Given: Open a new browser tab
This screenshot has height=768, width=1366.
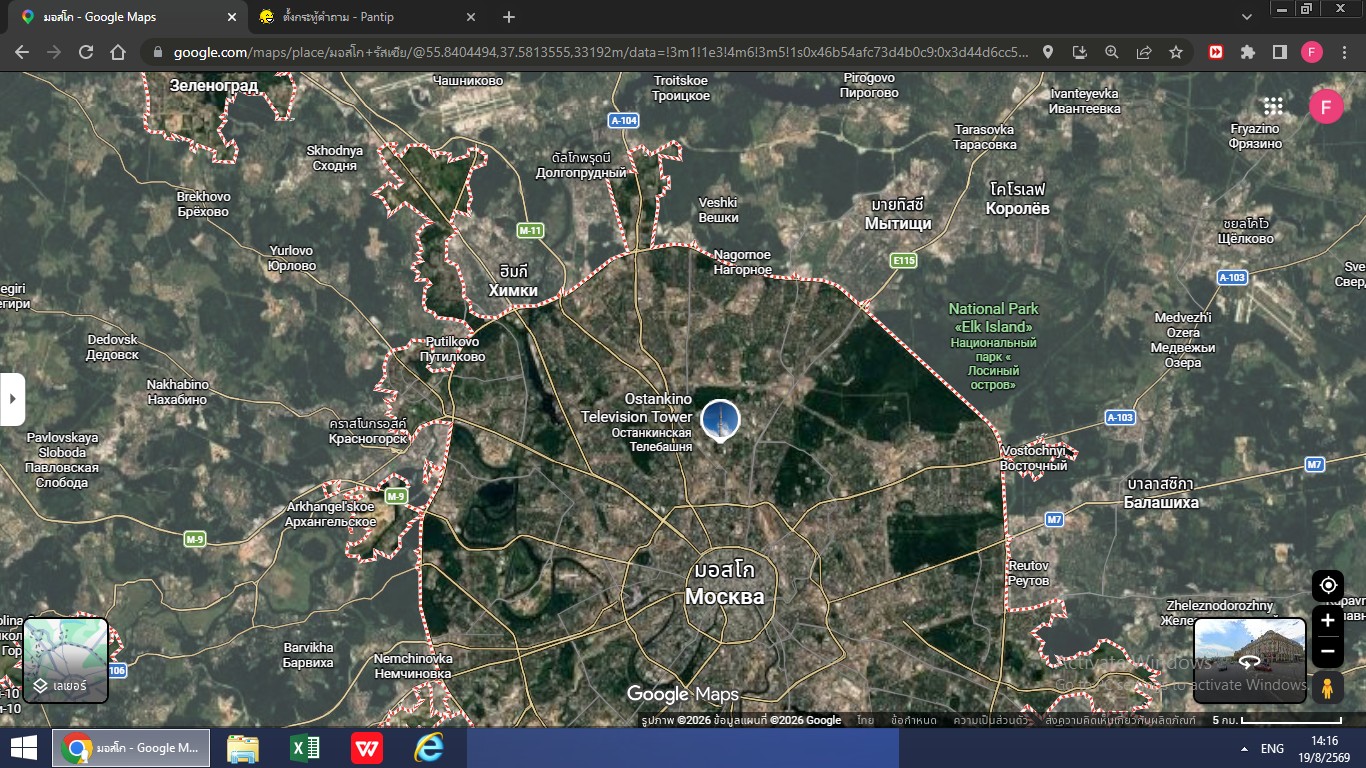Looking at the screenshot, I should point(509,17).
